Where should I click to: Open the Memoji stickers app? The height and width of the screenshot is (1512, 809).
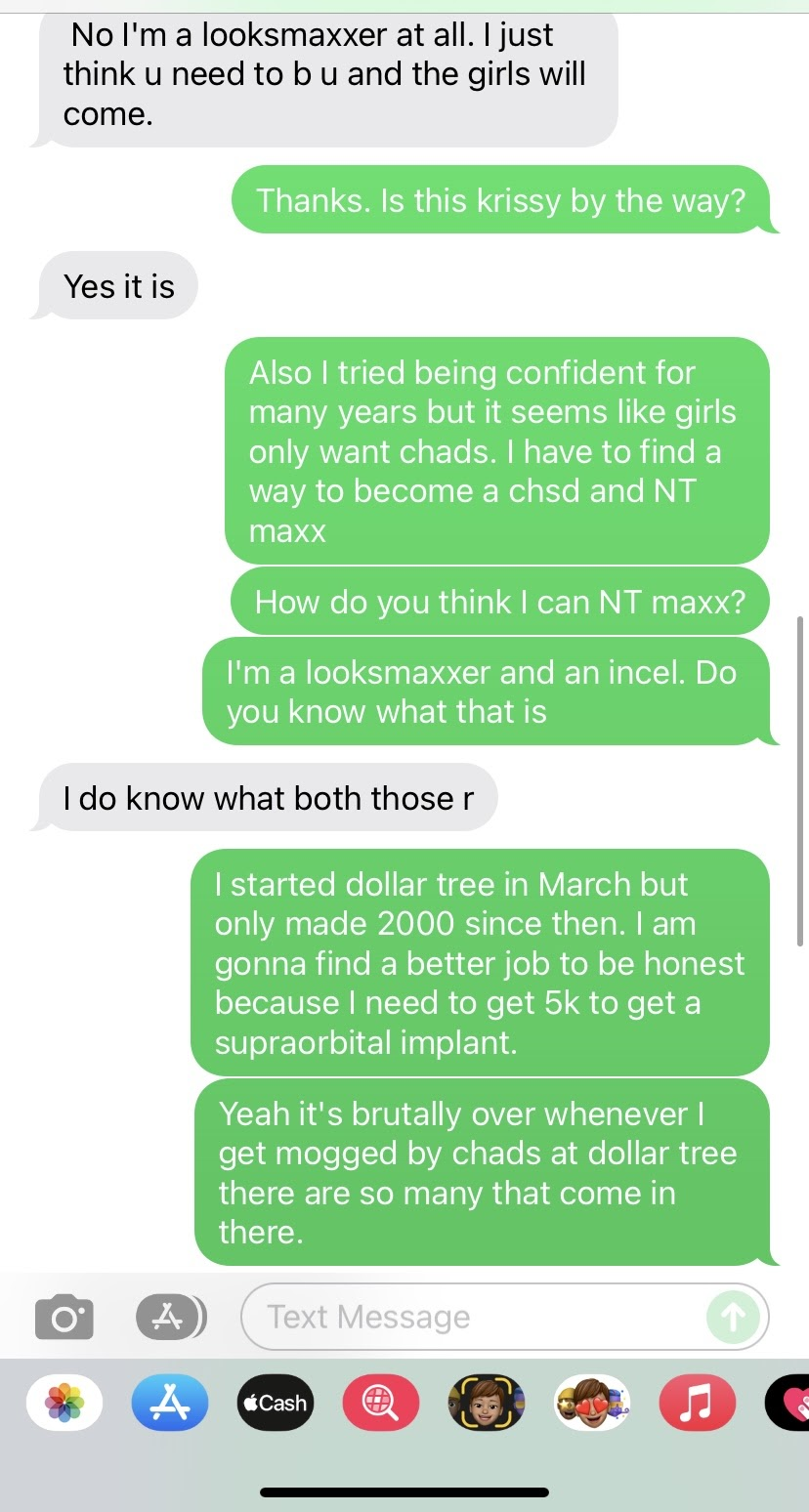(592, 1404)
